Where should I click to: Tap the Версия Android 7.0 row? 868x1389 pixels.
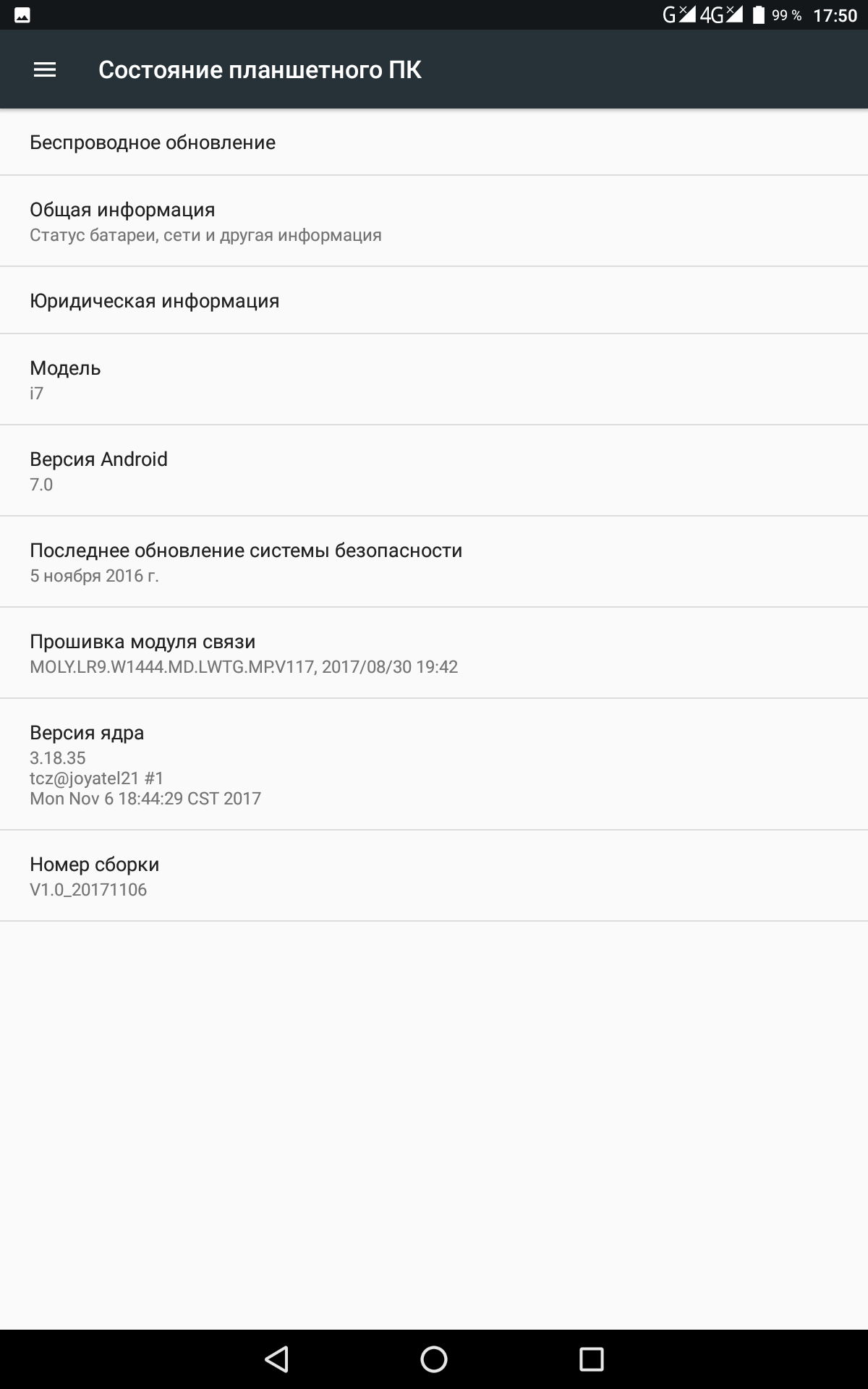pos(434,471)
